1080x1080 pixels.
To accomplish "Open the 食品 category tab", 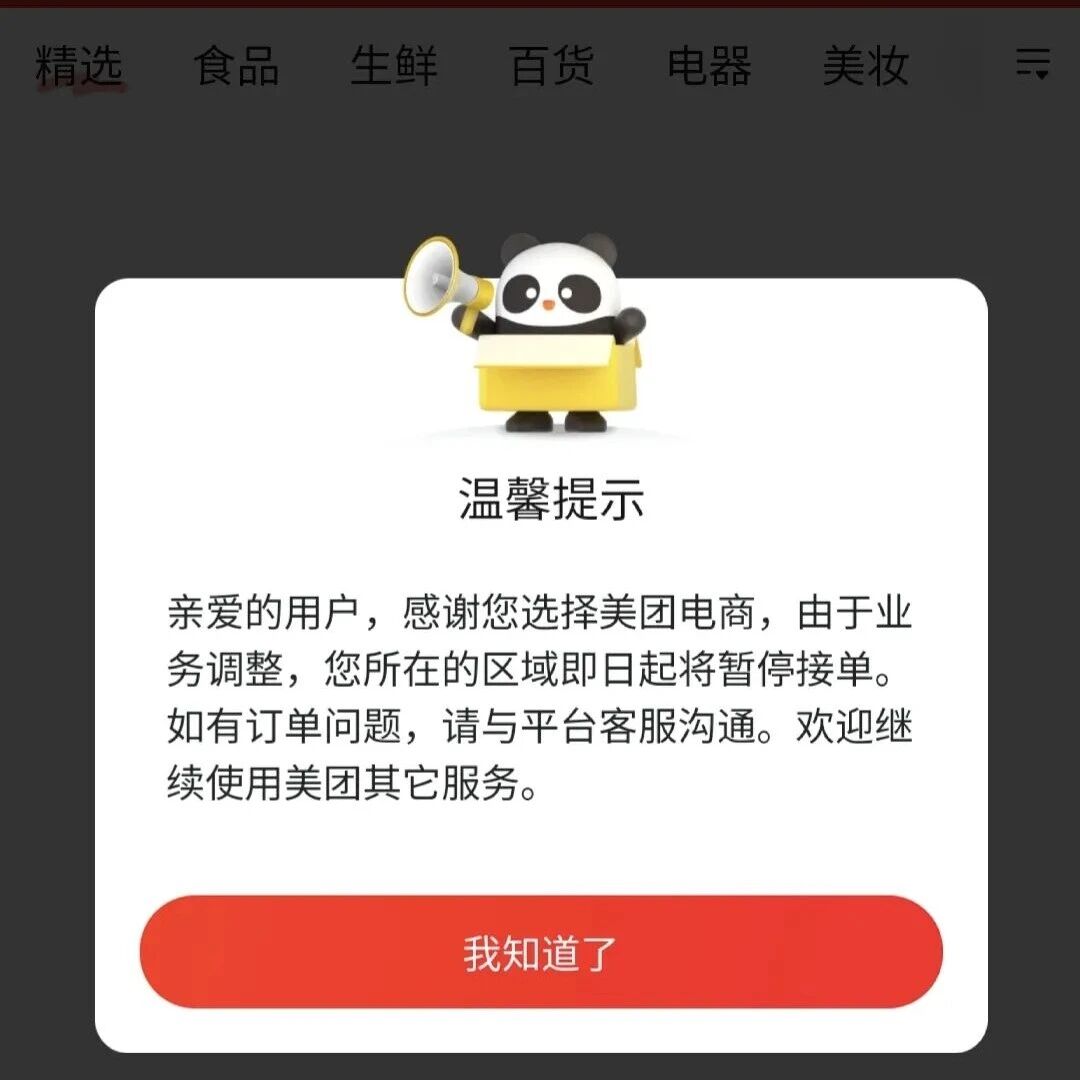I will pyautogui.click(x=236, y=66).
